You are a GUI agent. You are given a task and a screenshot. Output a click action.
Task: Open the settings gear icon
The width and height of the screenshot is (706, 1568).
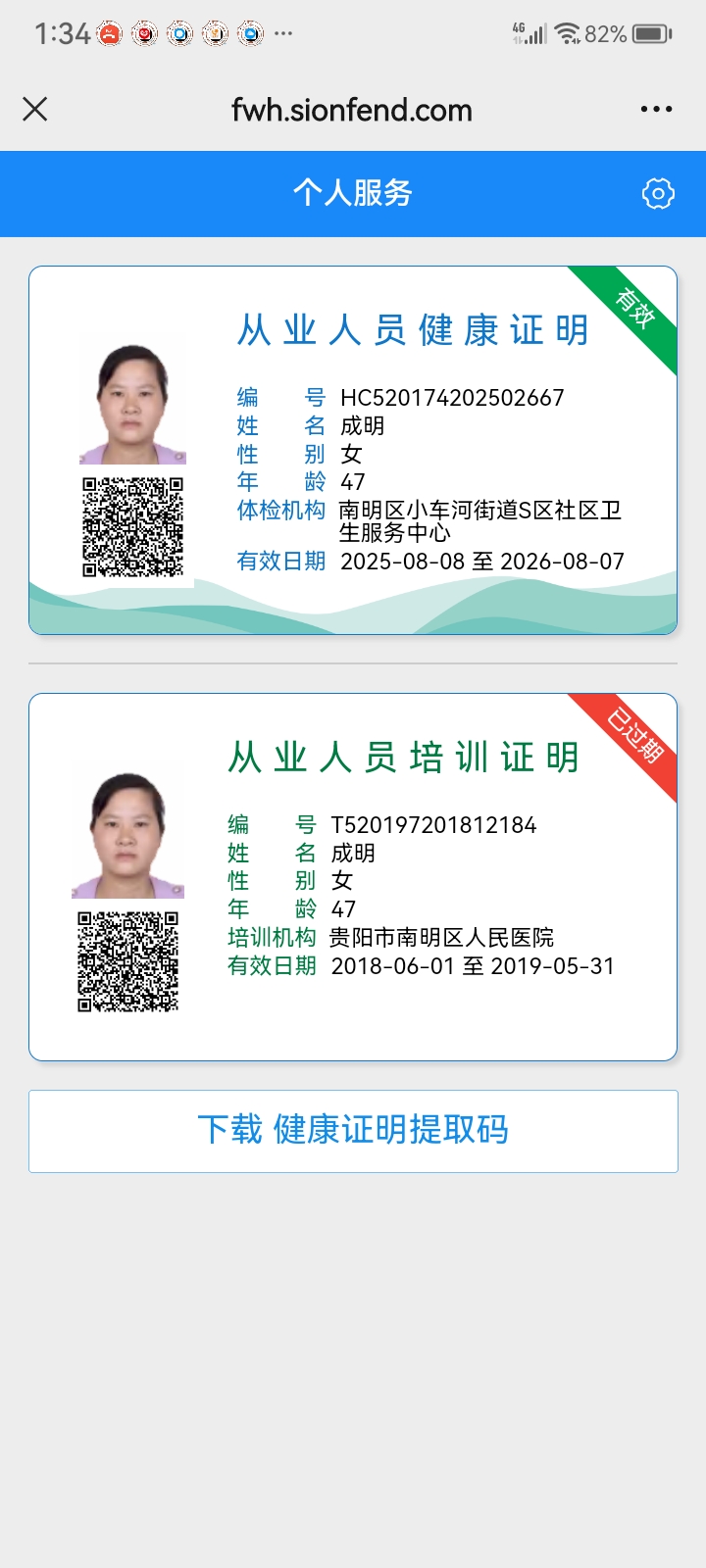[x=658, y=194]
